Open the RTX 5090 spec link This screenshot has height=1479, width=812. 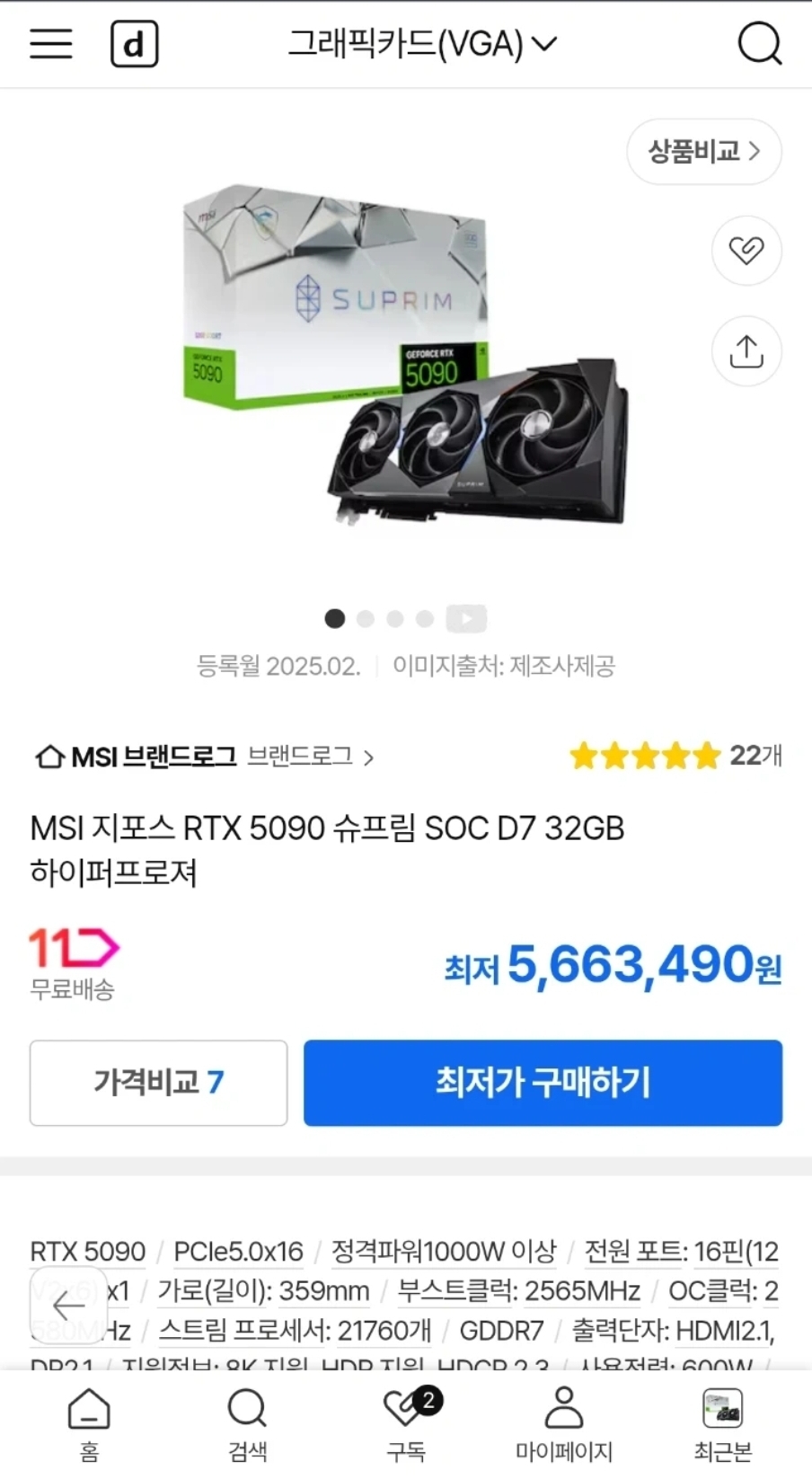pos(88,1251)
